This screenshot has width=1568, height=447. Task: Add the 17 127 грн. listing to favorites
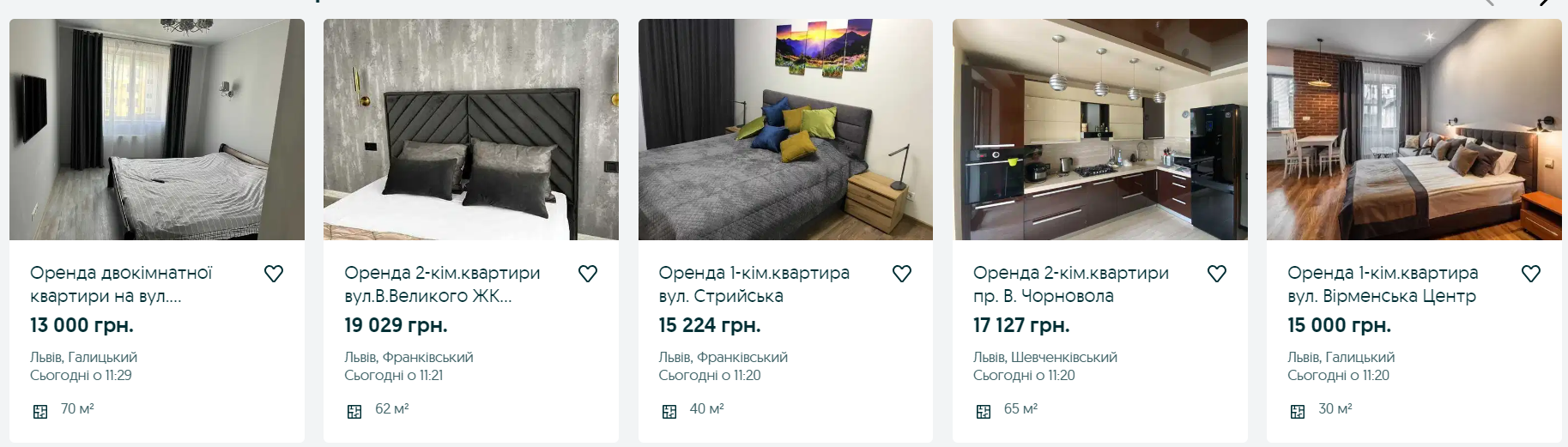[1217, 274]
